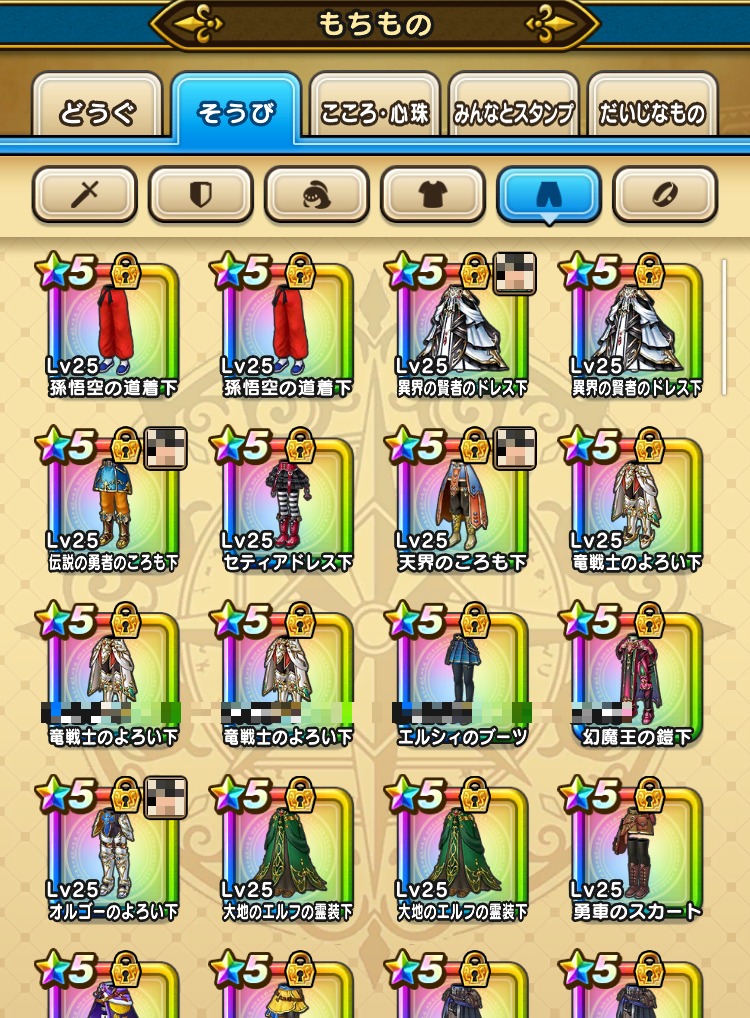Filter equipment by upper body shirt icon
The width and height of the screenshot is (750, 1018).
click(x=433, y=194)
